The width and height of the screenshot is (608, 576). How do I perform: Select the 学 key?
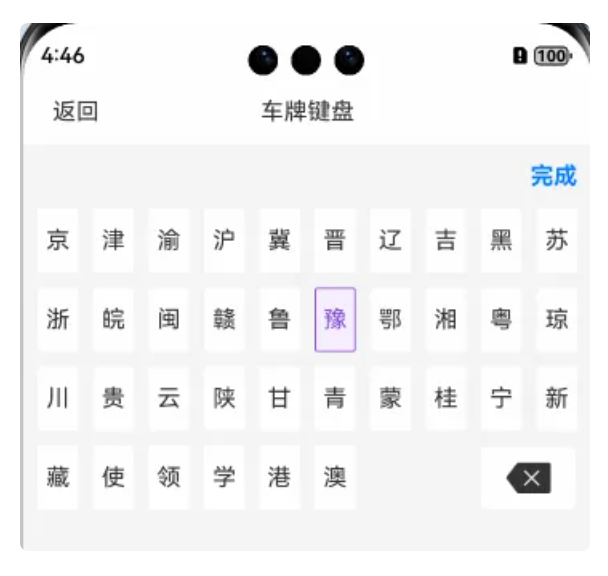pos(224,477)
